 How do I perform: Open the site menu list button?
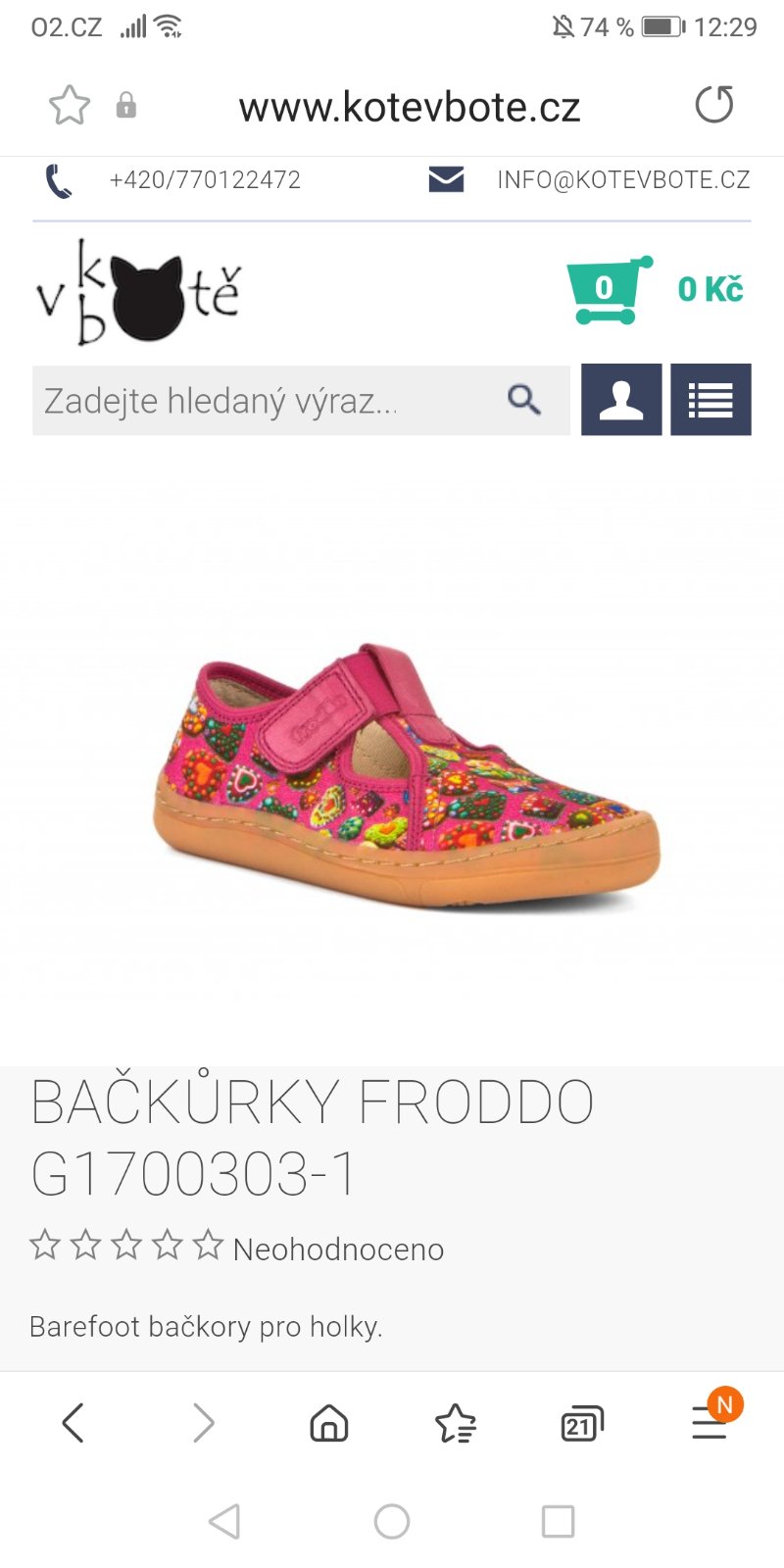click(710, 400)
